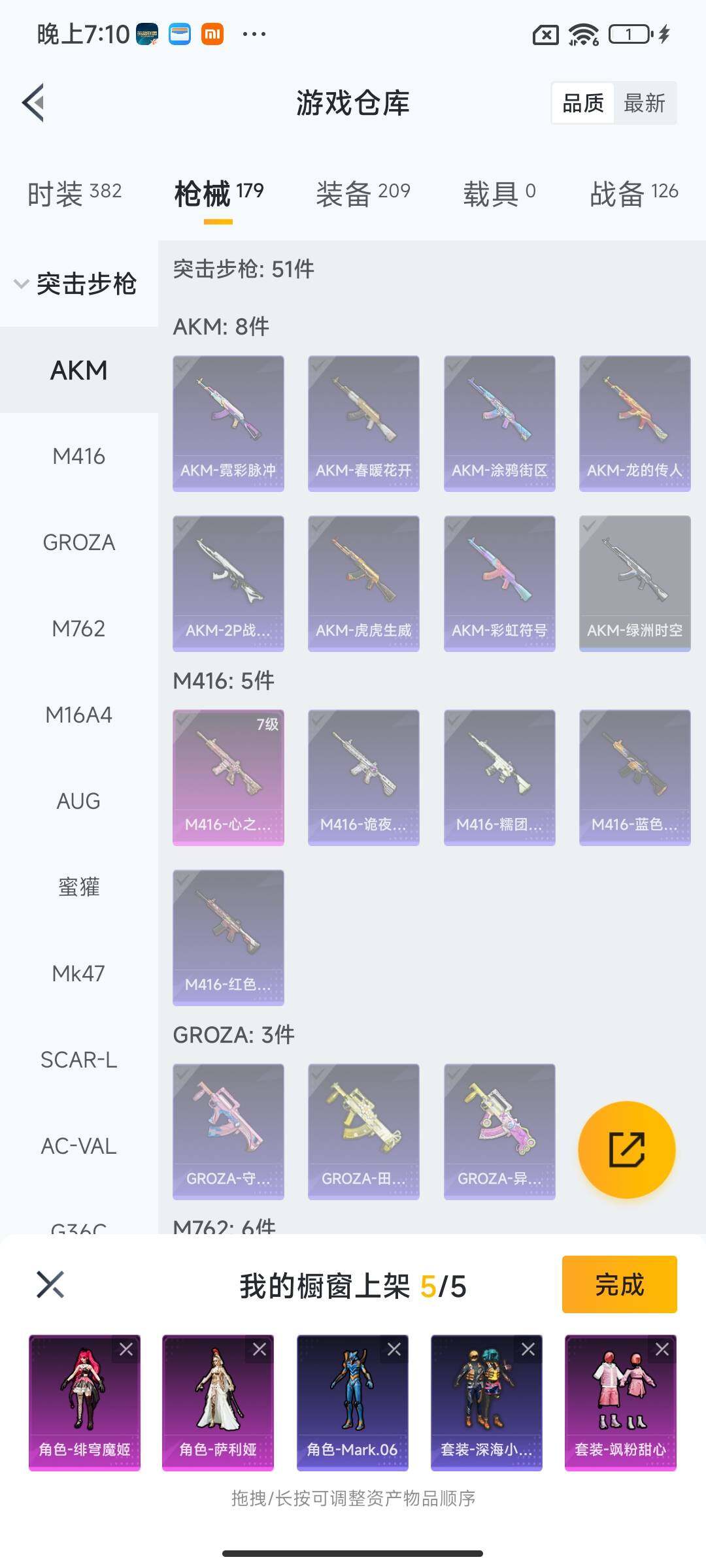This screenshot has width=706, height=1568.
Task: Switch to the 战备 tab
Action: [633, 193]
